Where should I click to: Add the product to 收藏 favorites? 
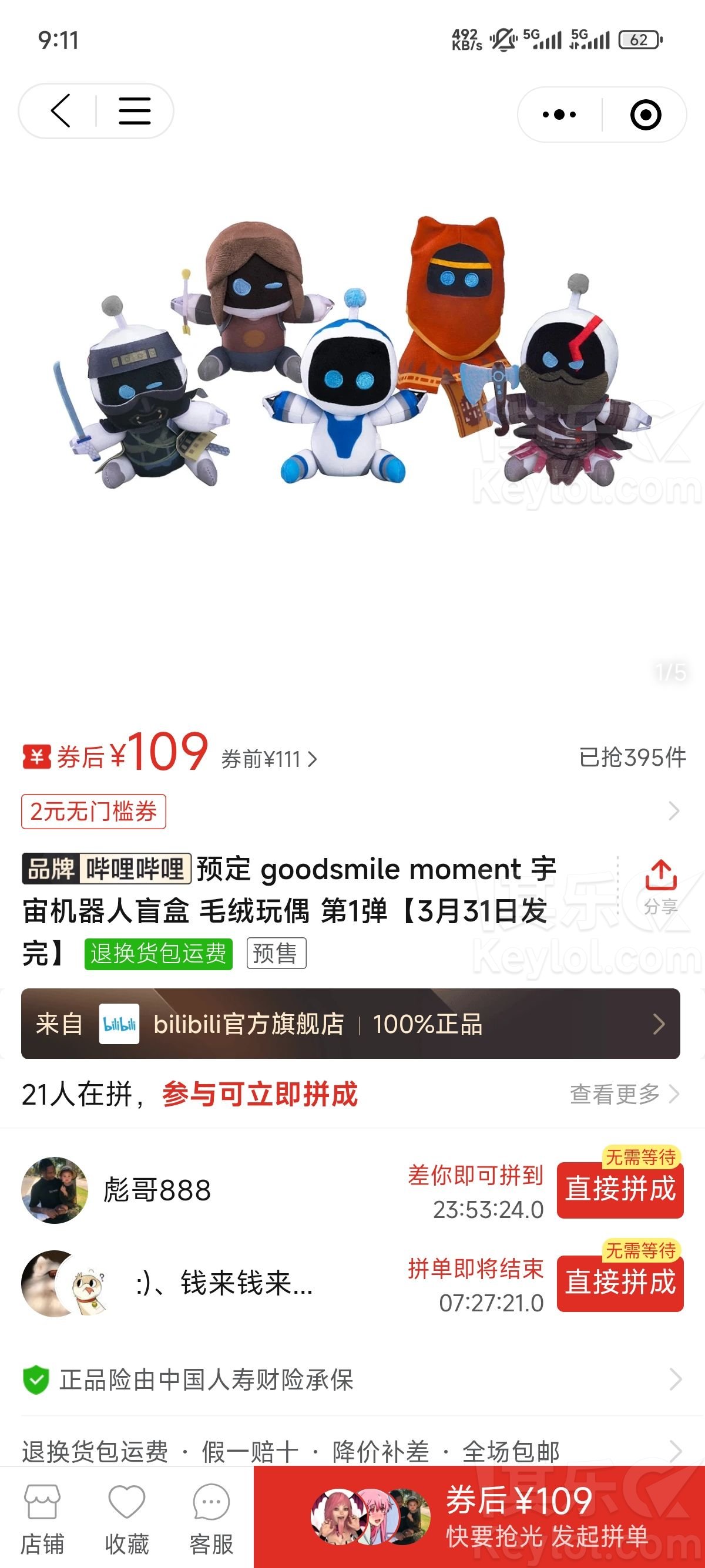[x=127, y=1518]
